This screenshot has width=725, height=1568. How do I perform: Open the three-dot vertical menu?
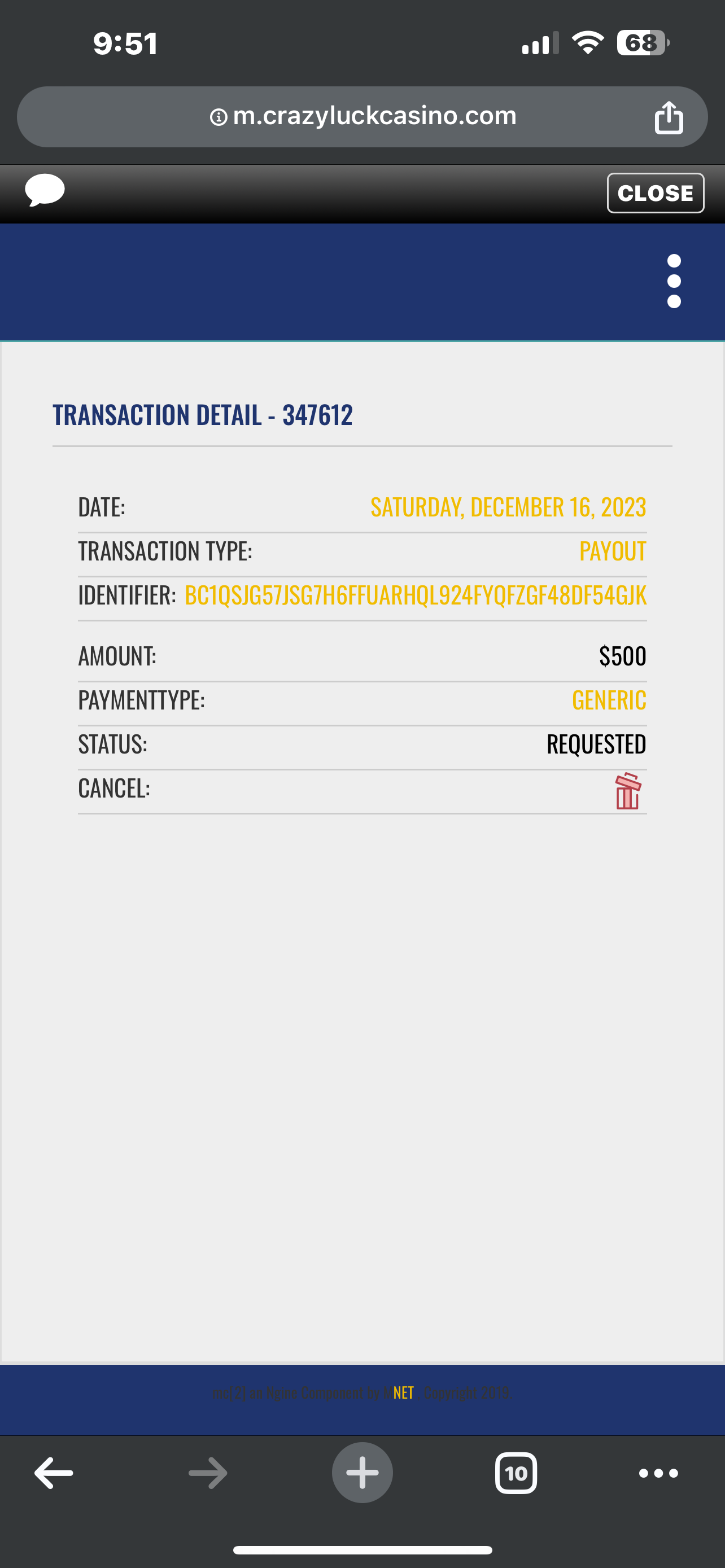point(673,281)
